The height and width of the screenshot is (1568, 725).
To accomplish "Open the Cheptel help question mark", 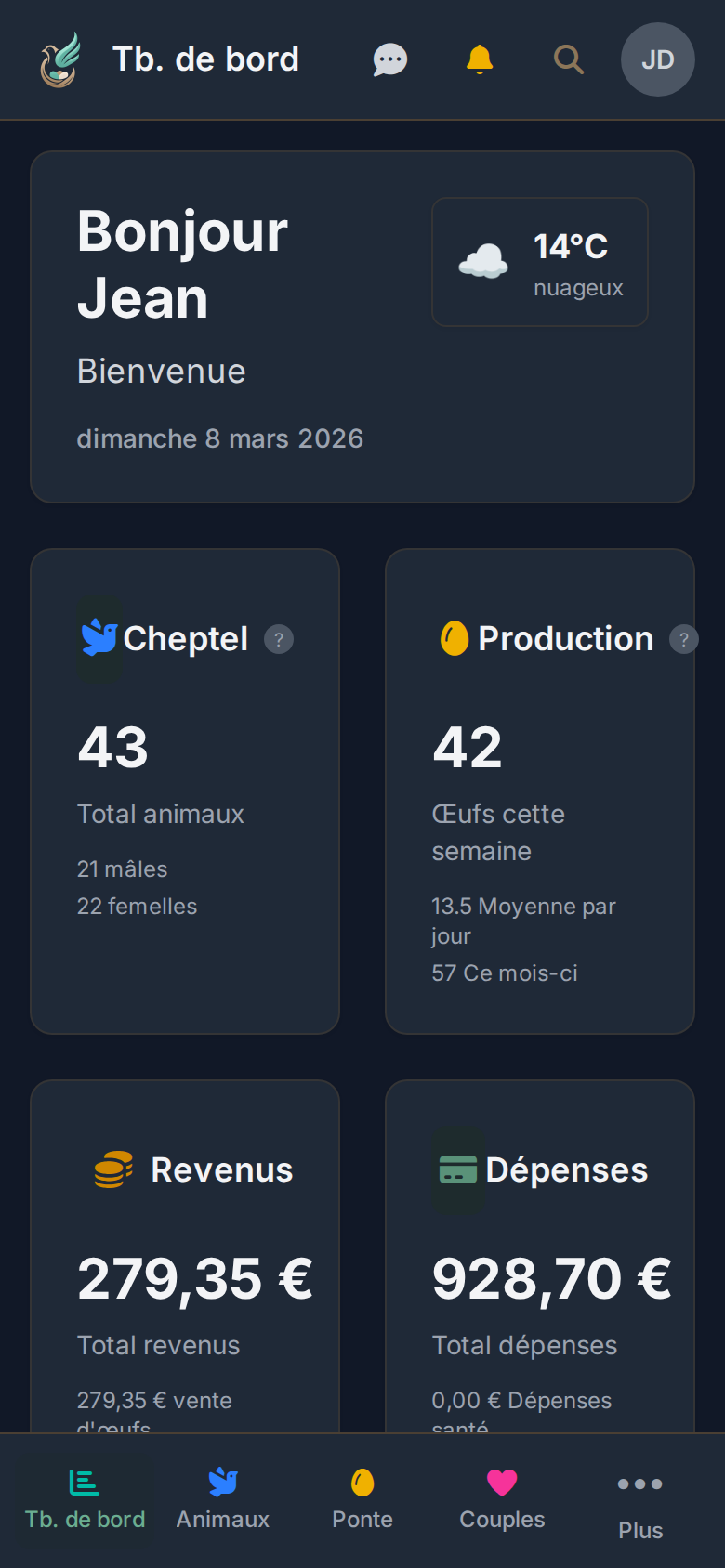I will (279, 639).
